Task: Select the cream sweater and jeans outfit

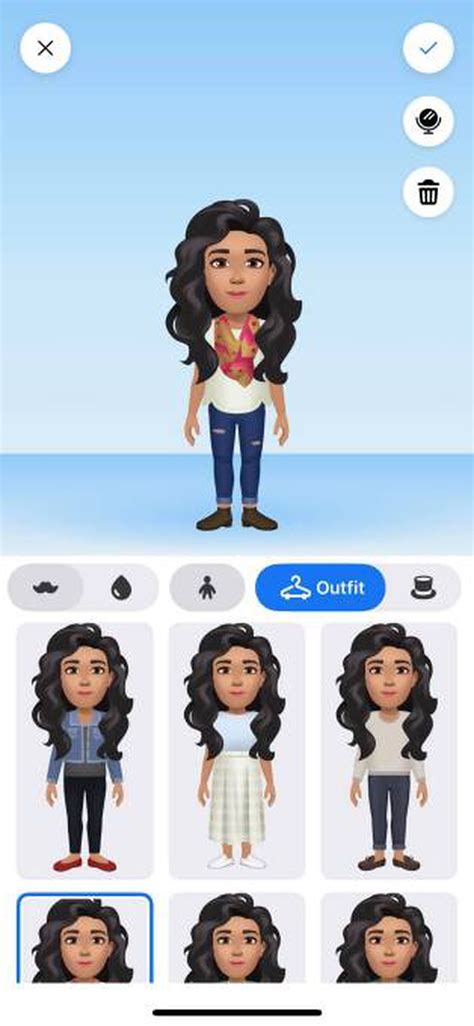Action: point(389,751)
